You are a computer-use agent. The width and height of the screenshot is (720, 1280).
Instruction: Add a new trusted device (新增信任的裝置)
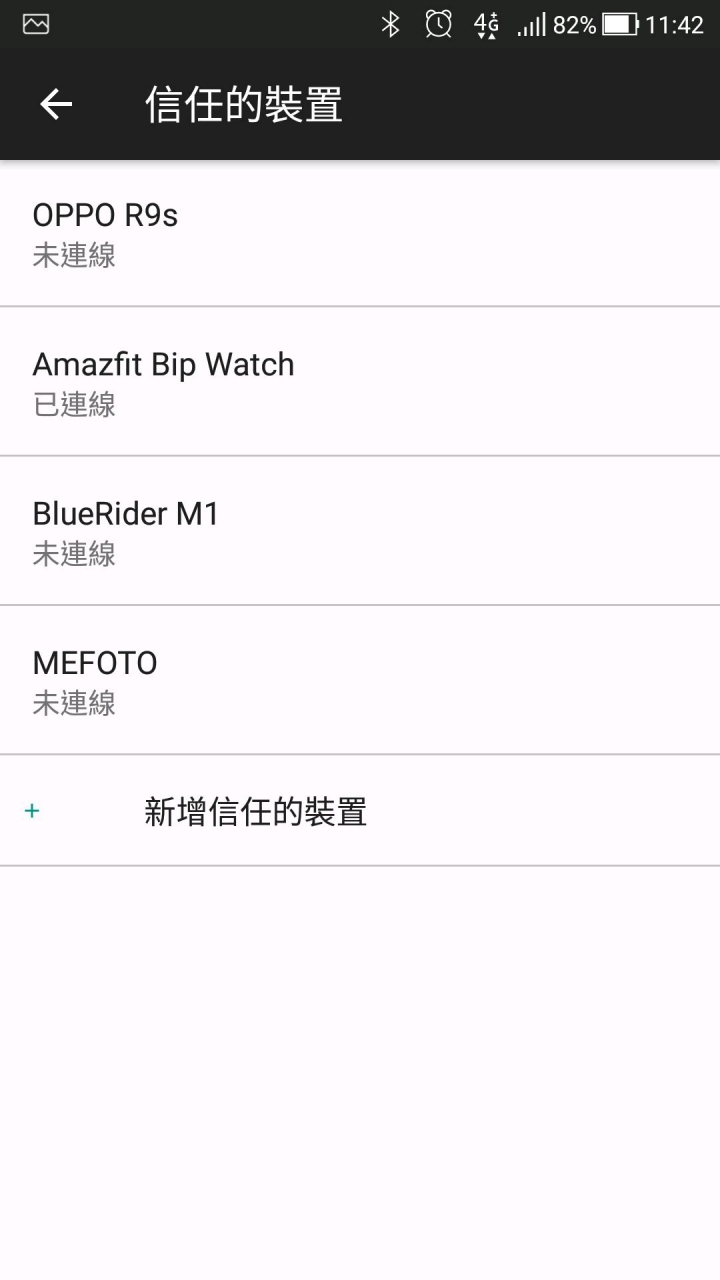(x=360, y=811)
